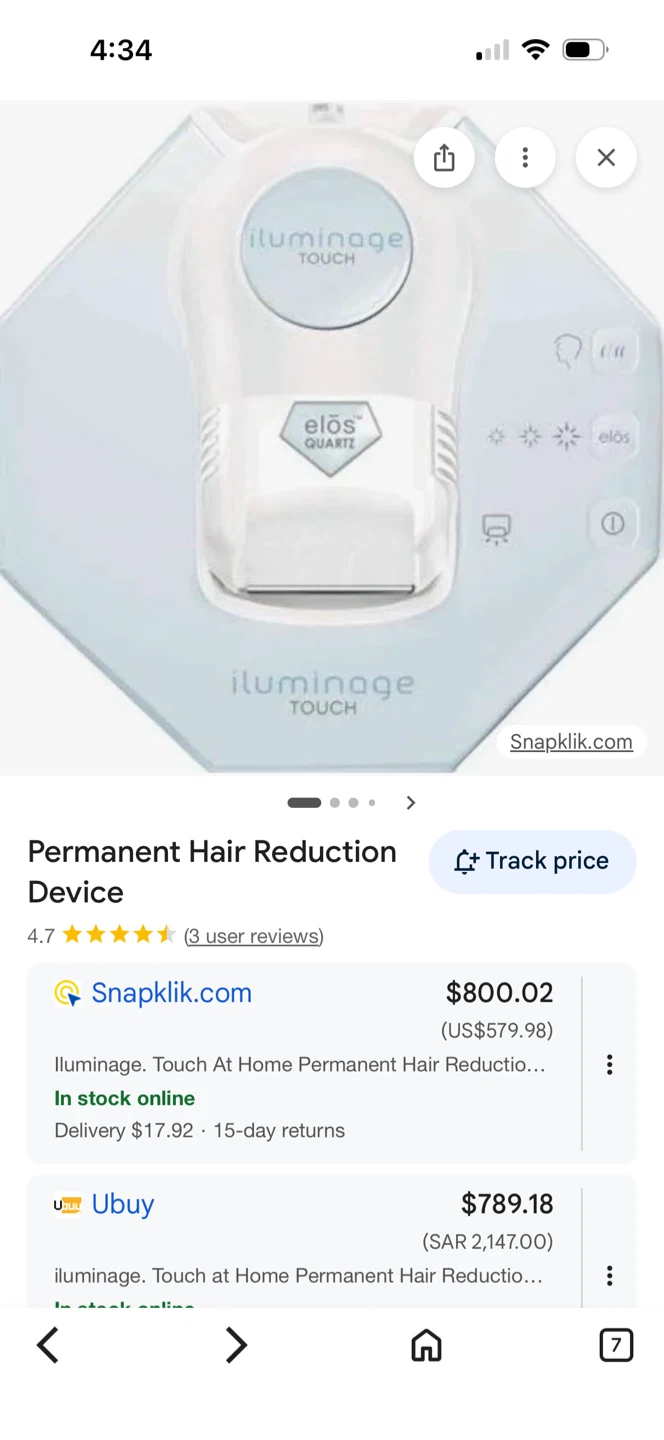Go back to the previous page
Viewport: 664px width, 1440px height.
click(48, 1345)
